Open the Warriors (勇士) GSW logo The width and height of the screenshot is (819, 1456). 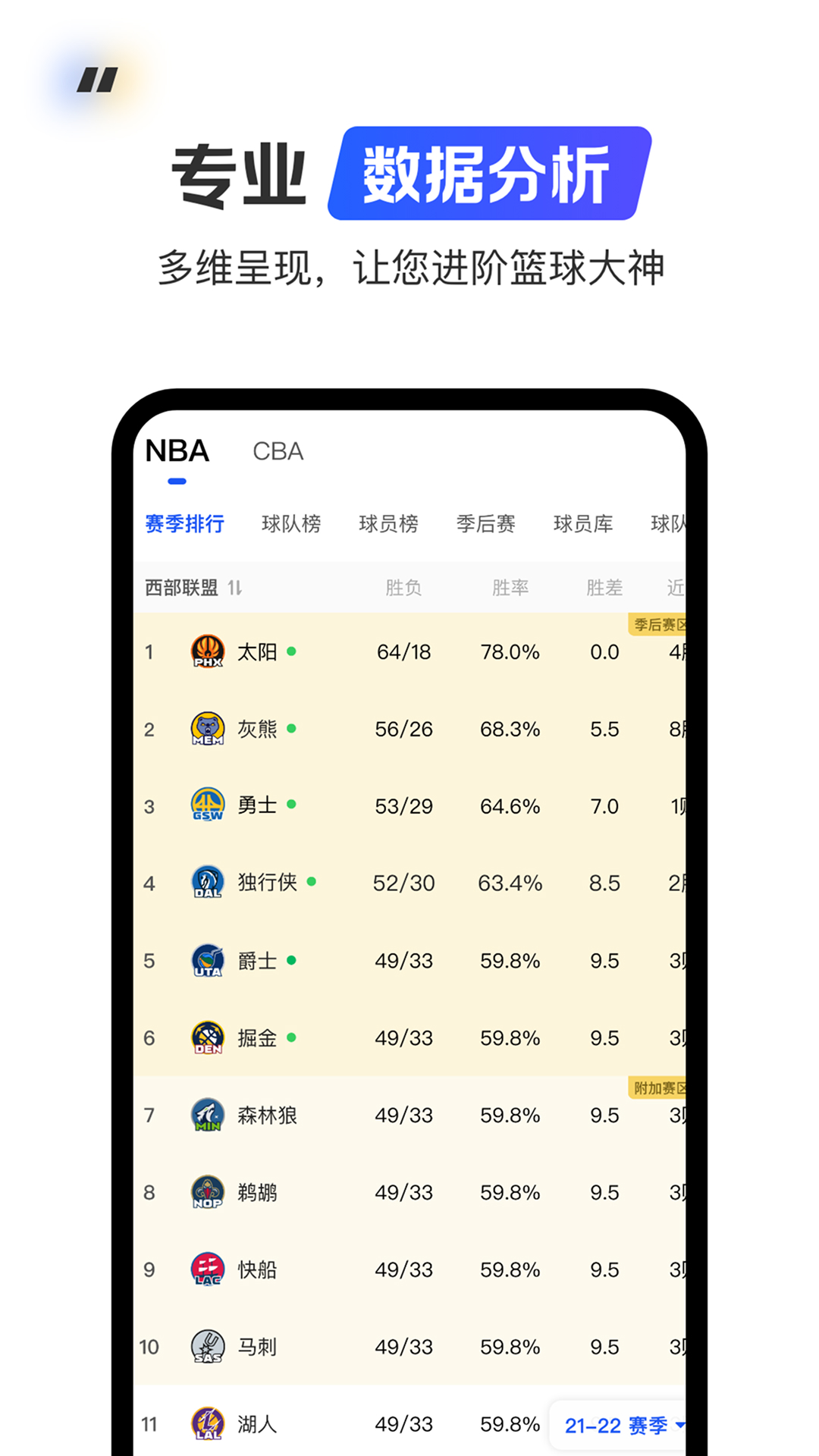tap(206, 806)
